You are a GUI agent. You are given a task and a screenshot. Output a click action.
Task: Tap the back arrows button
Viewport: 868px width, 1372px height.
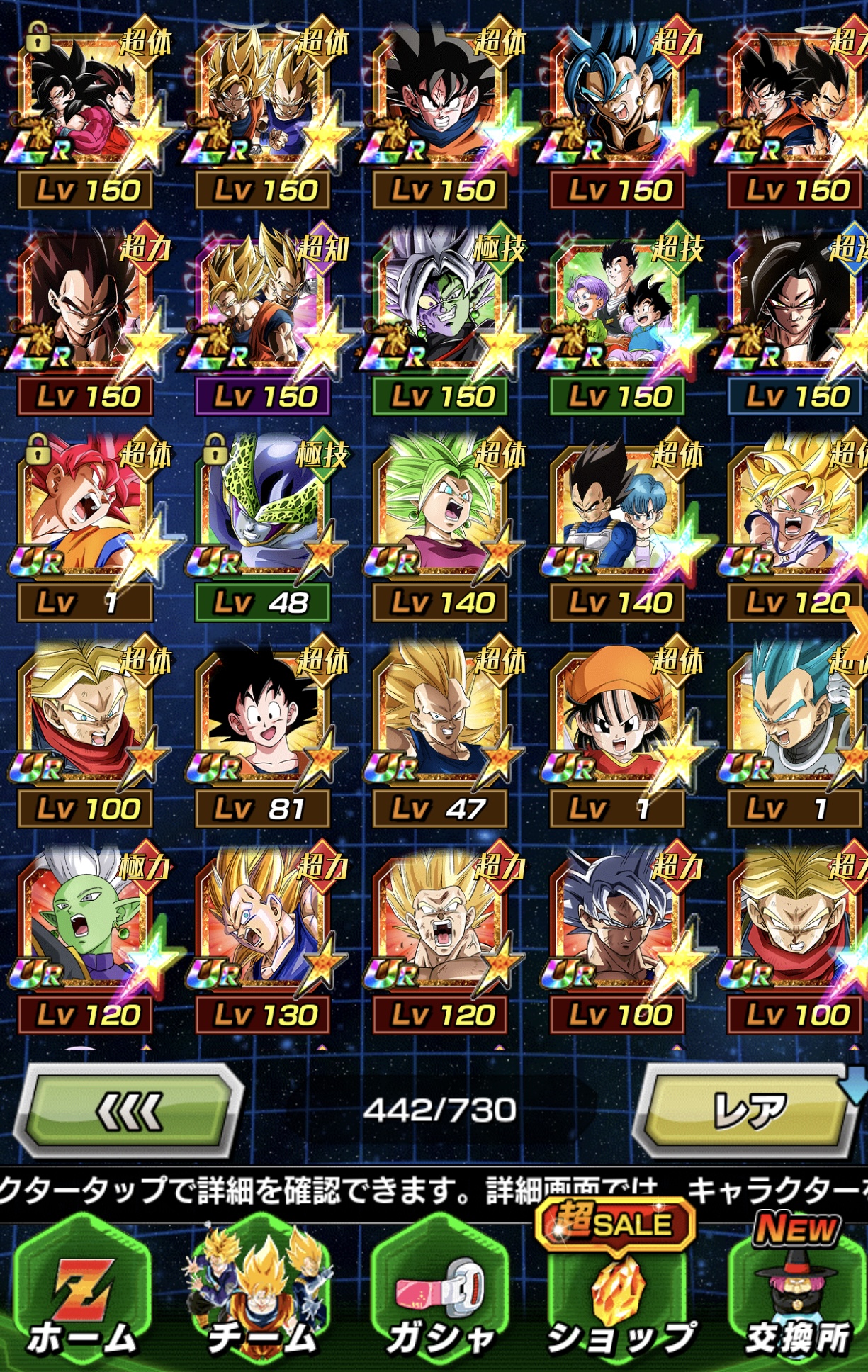(x=129, y=1110)
